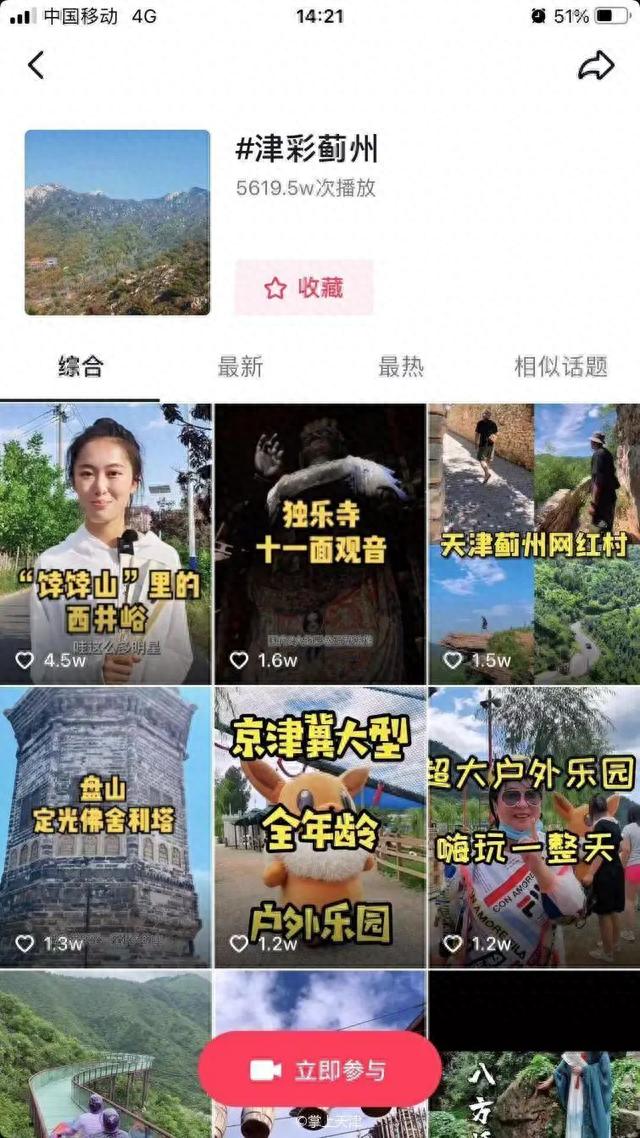Tap 立即参与 to join the topic
The width and height of the screenshot is (640, 1138).
(320, 1070)
